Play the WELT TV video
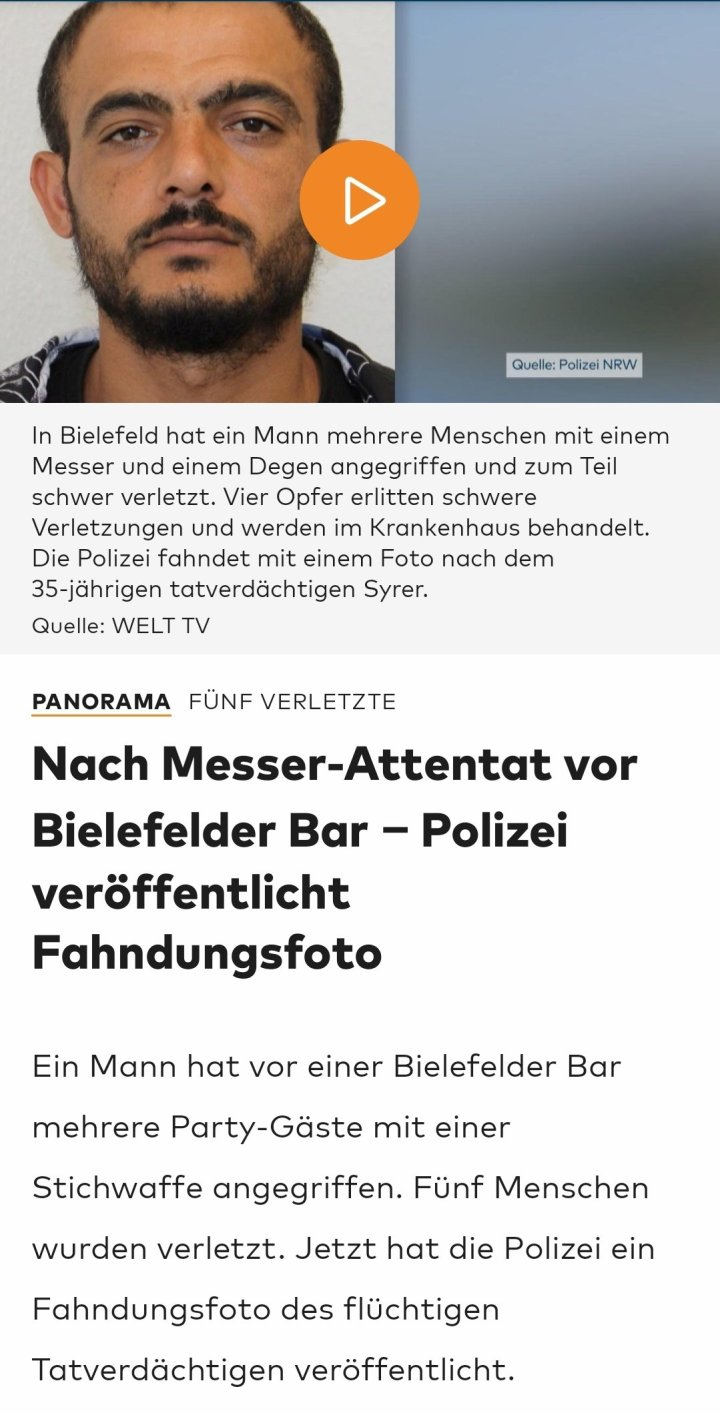This screenshot has width=720, height=1413. click(x=360, y=201)
